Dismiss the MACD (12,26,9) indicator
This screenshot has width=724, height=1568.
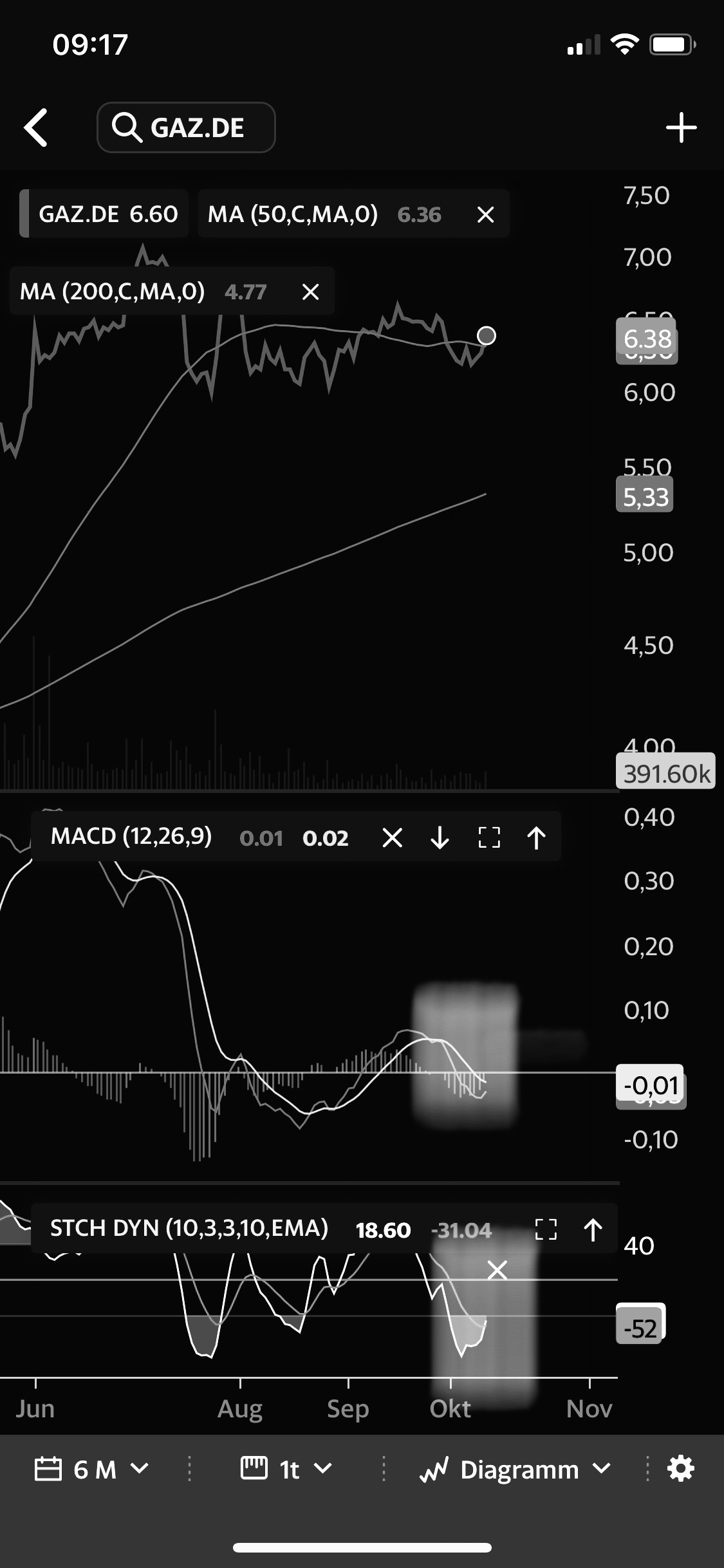[391, 837]
